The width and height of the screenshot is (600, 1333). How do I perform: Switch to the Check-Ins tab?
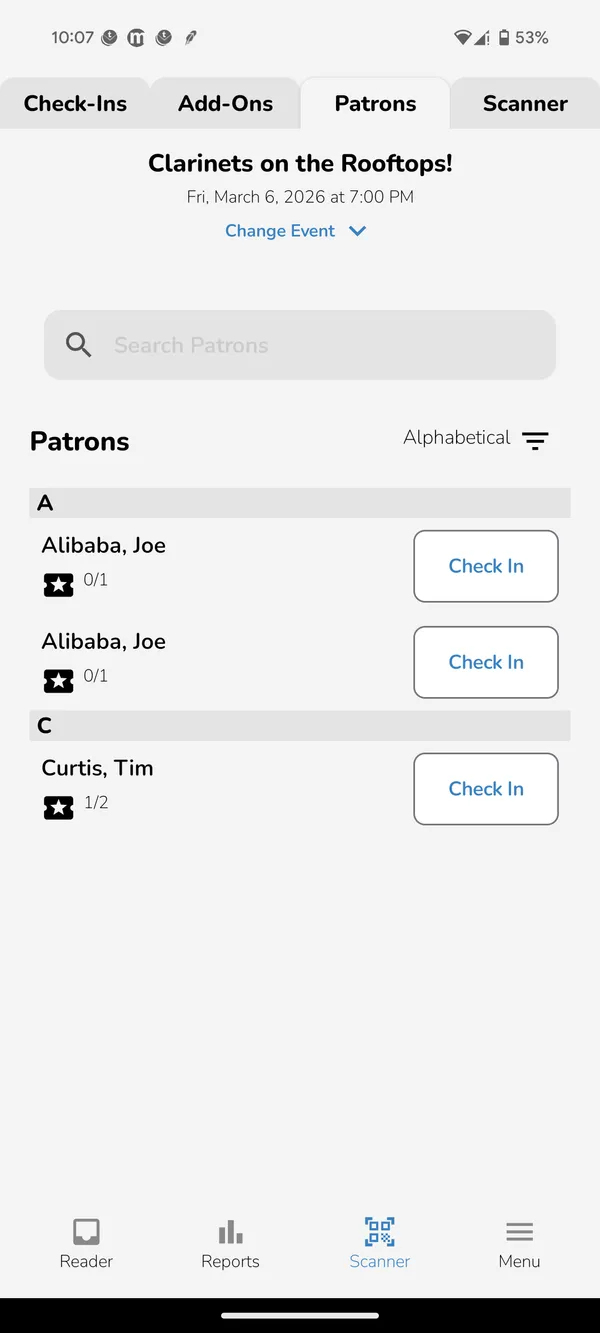[x=75, y=104]
